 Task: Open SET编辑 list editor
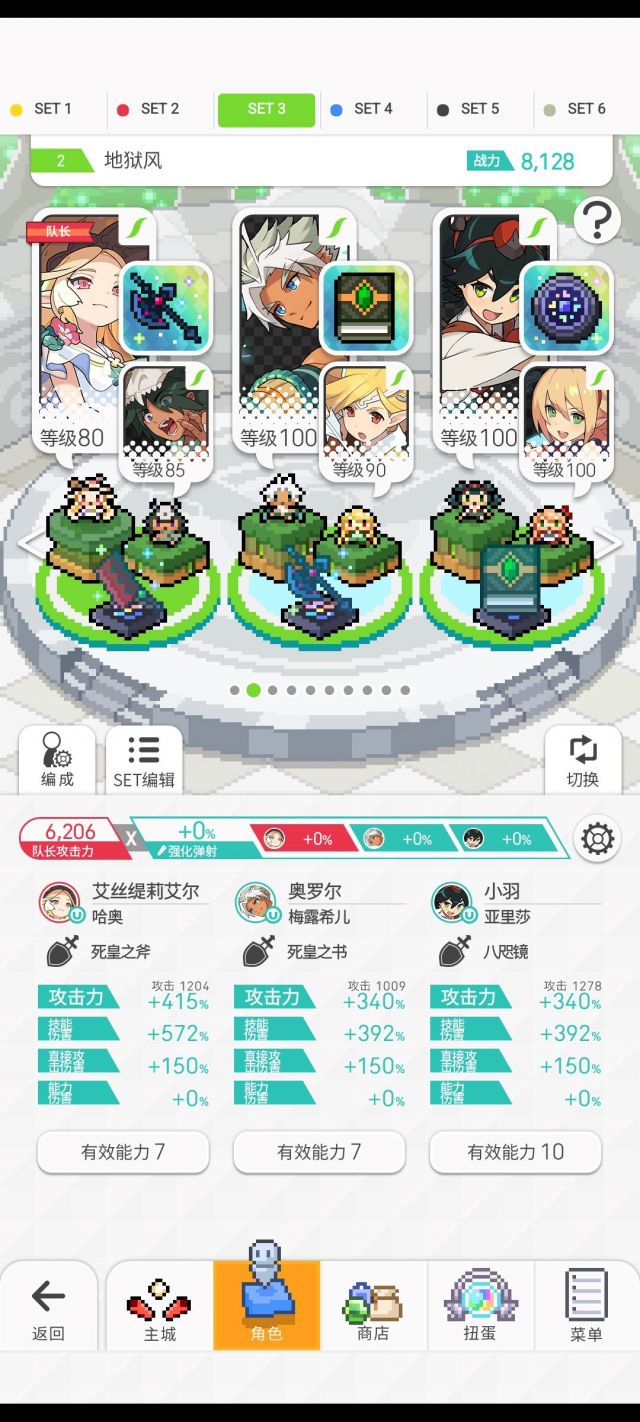pyautogui.click(x=144, y=760)
